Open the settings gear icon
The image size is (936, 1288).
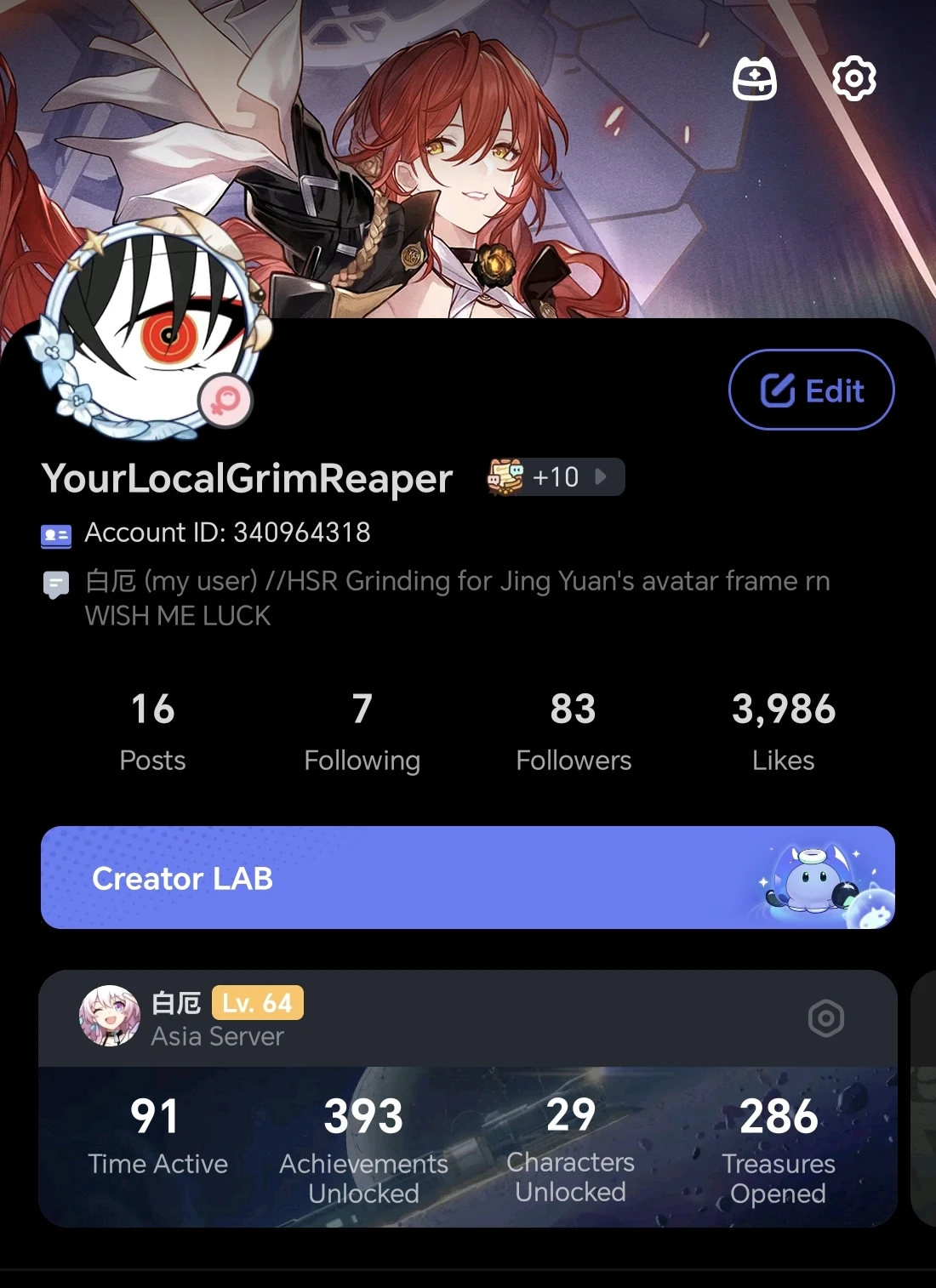click(x=853, y=79)
